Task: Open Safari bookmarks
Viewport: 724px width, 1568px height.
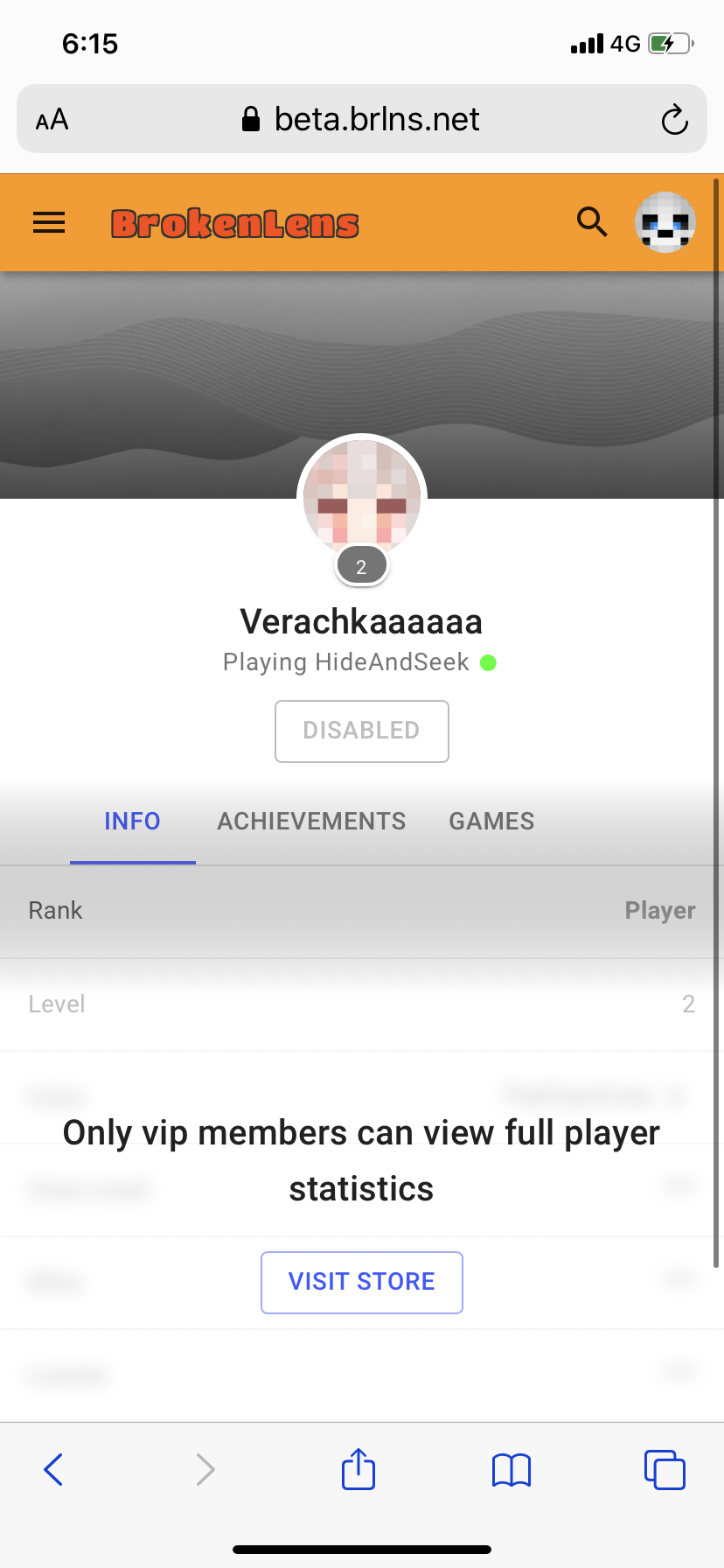Action: pyautogui.click(x=512, y=1470)
